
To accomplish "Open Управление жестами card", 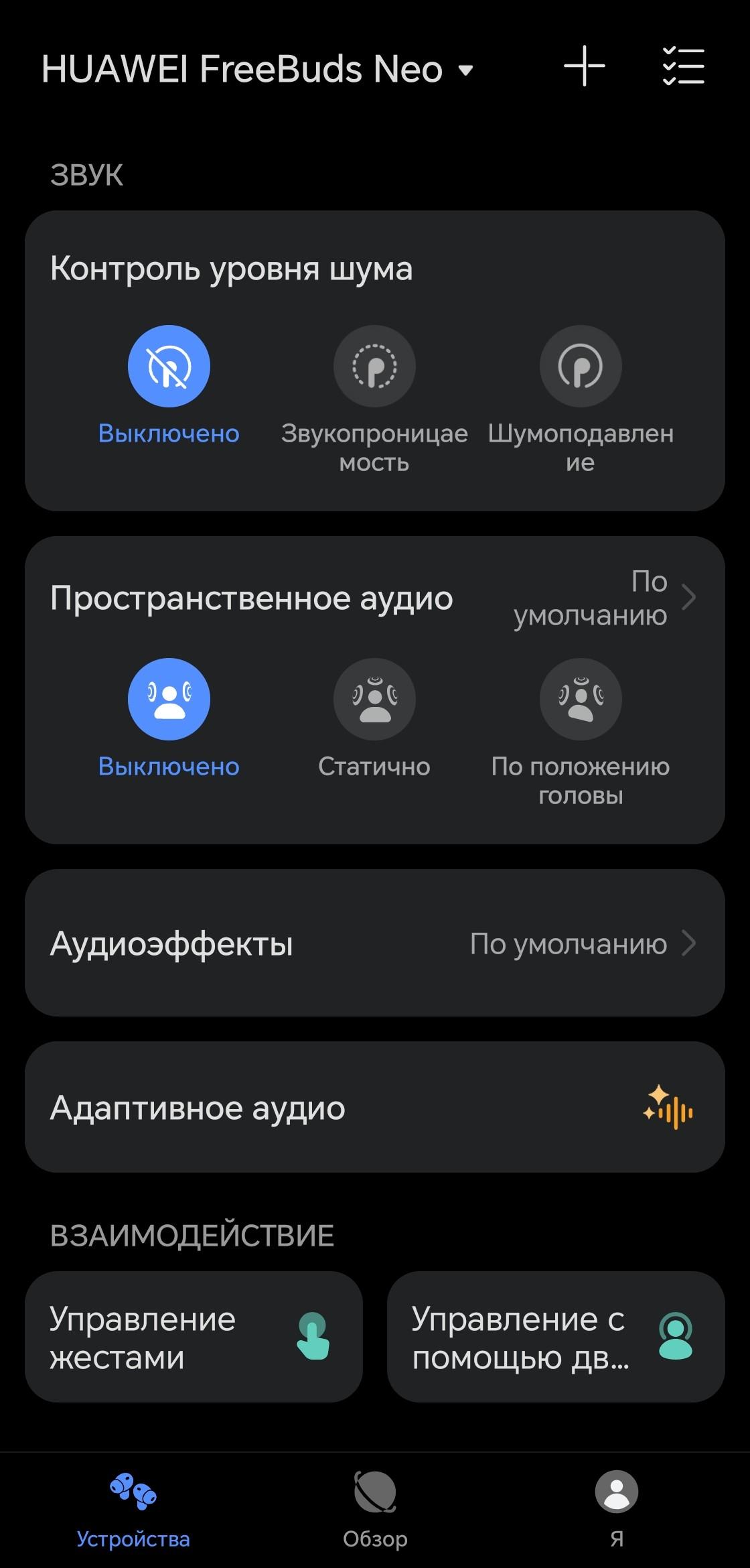I will point(194,1337).
